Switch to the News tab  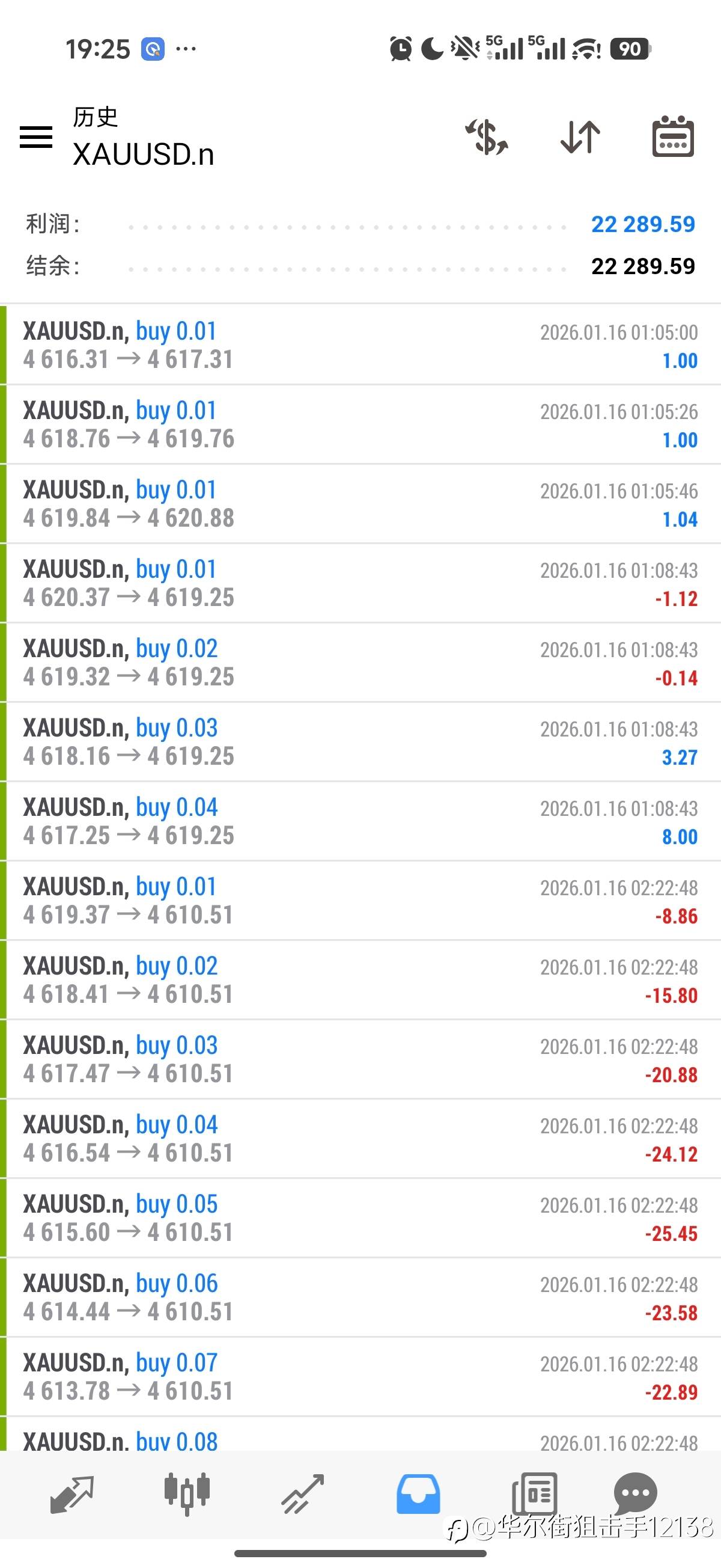click(534, 1493)
